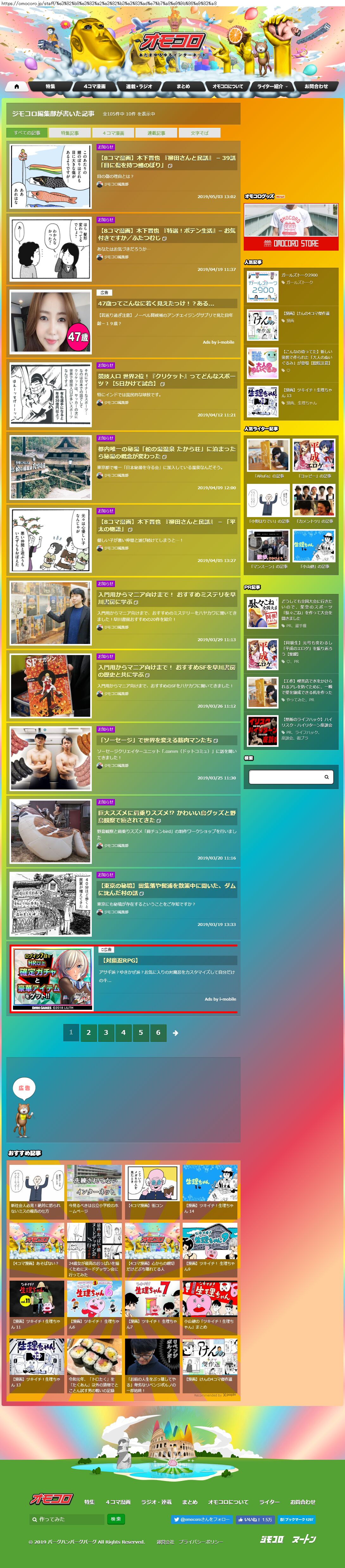
Task: Open the article about クリケット
Action: [166, 380]
